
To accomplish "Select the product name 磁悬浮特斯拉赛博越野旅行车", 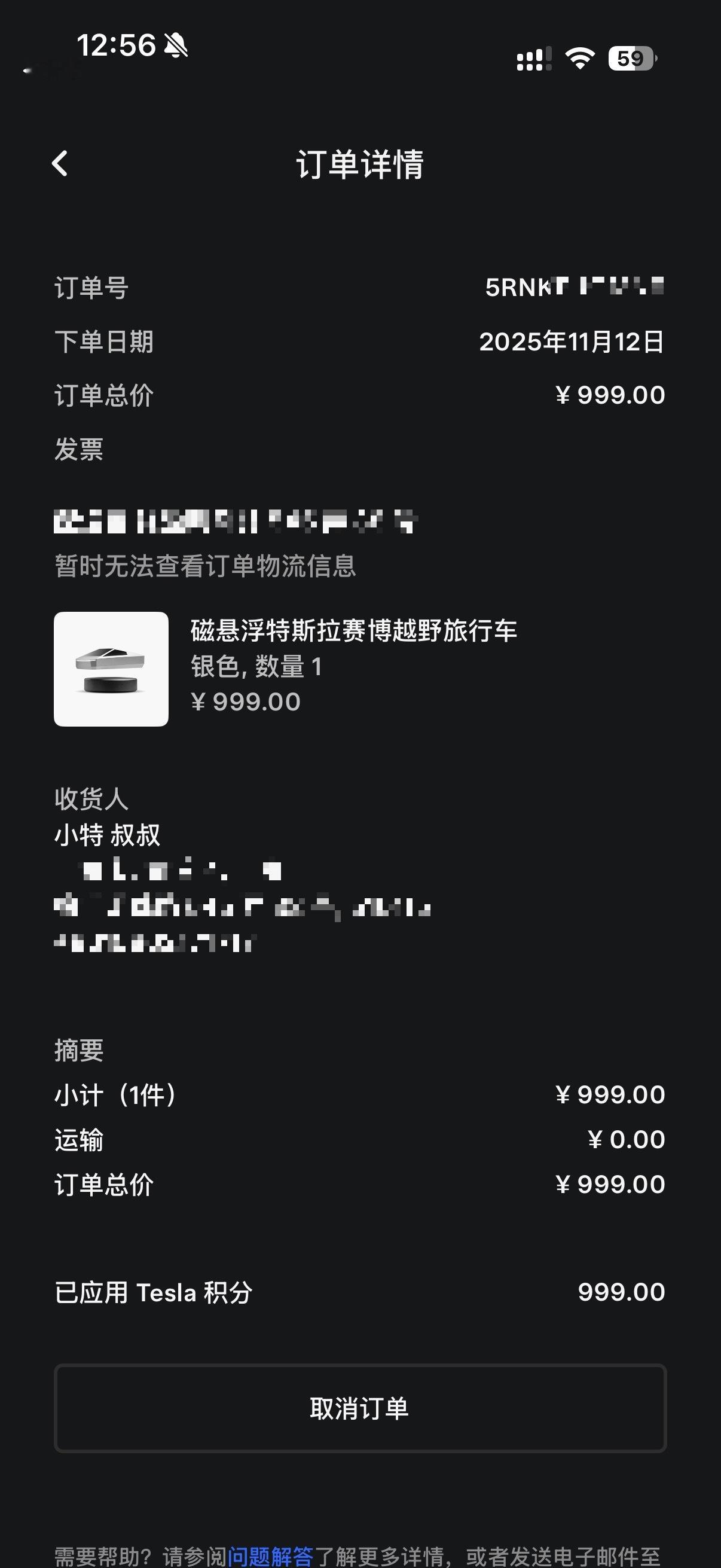I will pos(356,633).
